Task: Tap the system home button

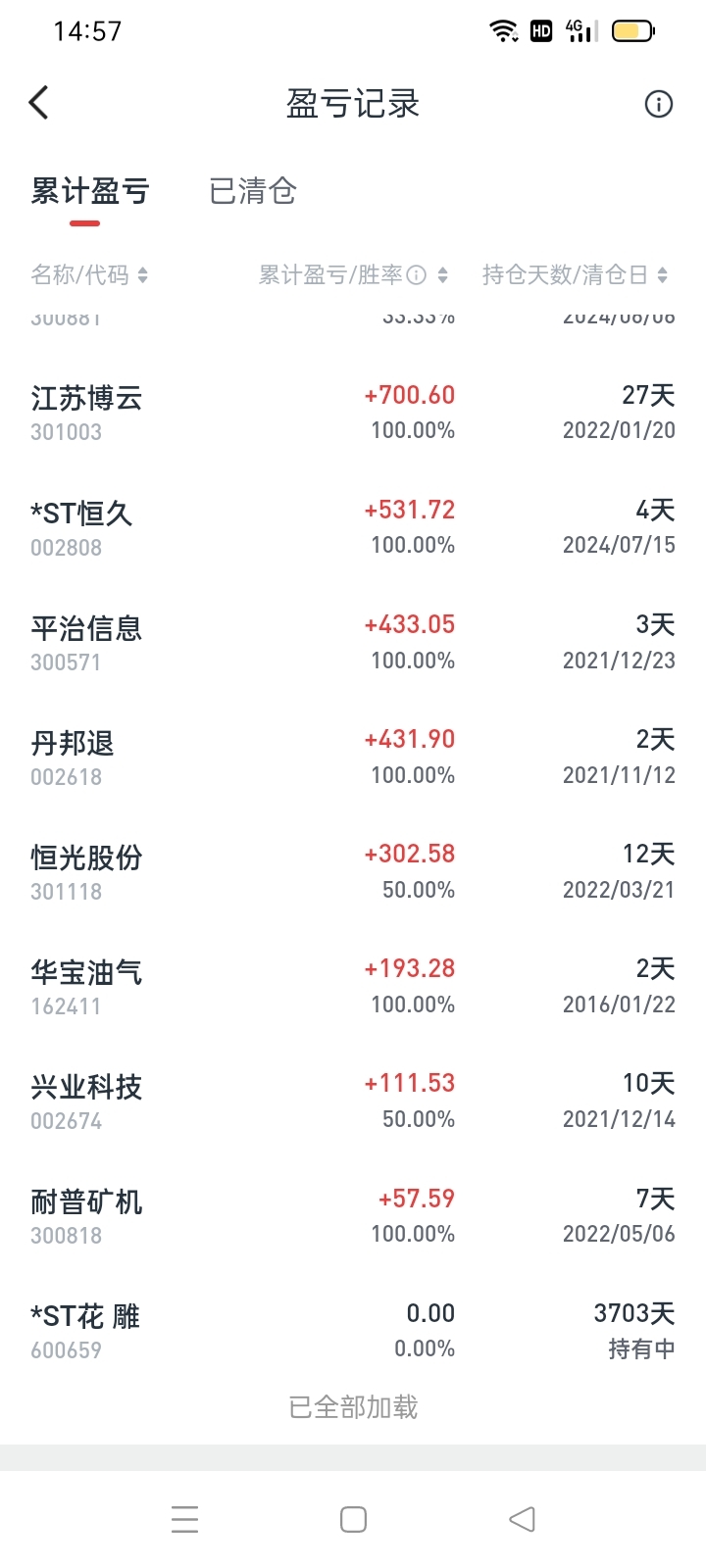Action: point(353,1519)
